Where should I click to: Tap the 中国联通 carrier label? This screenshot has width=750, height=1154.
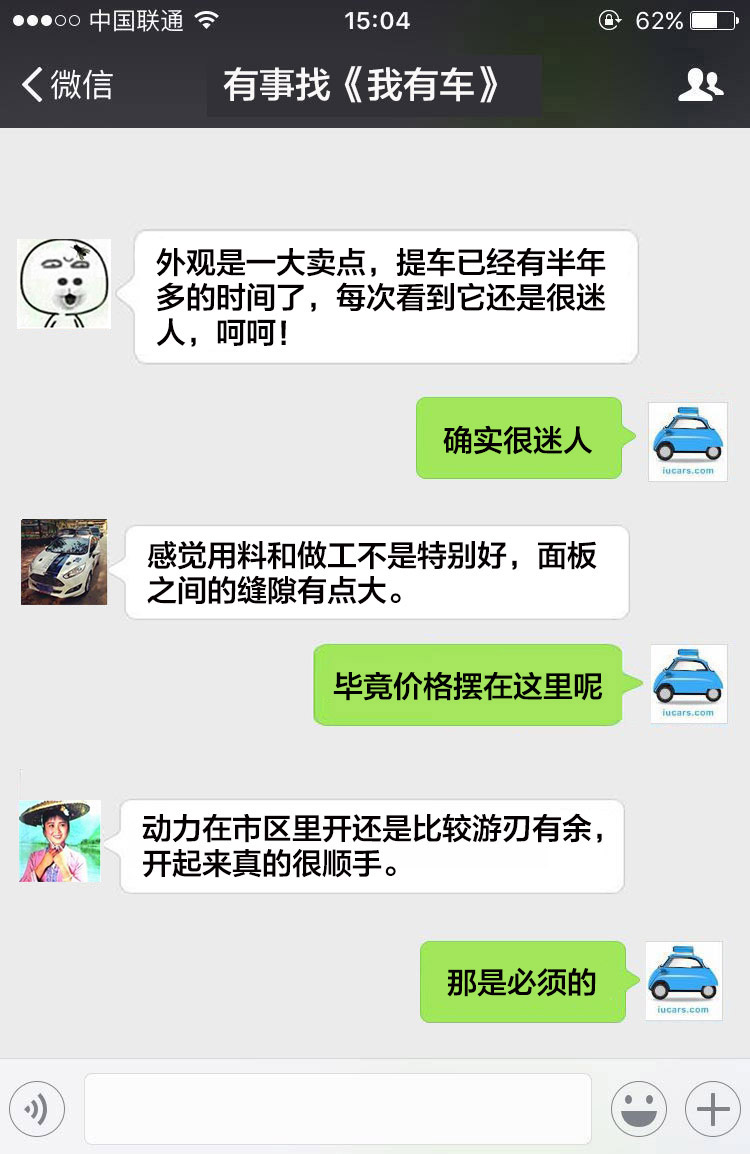(138, 19)
